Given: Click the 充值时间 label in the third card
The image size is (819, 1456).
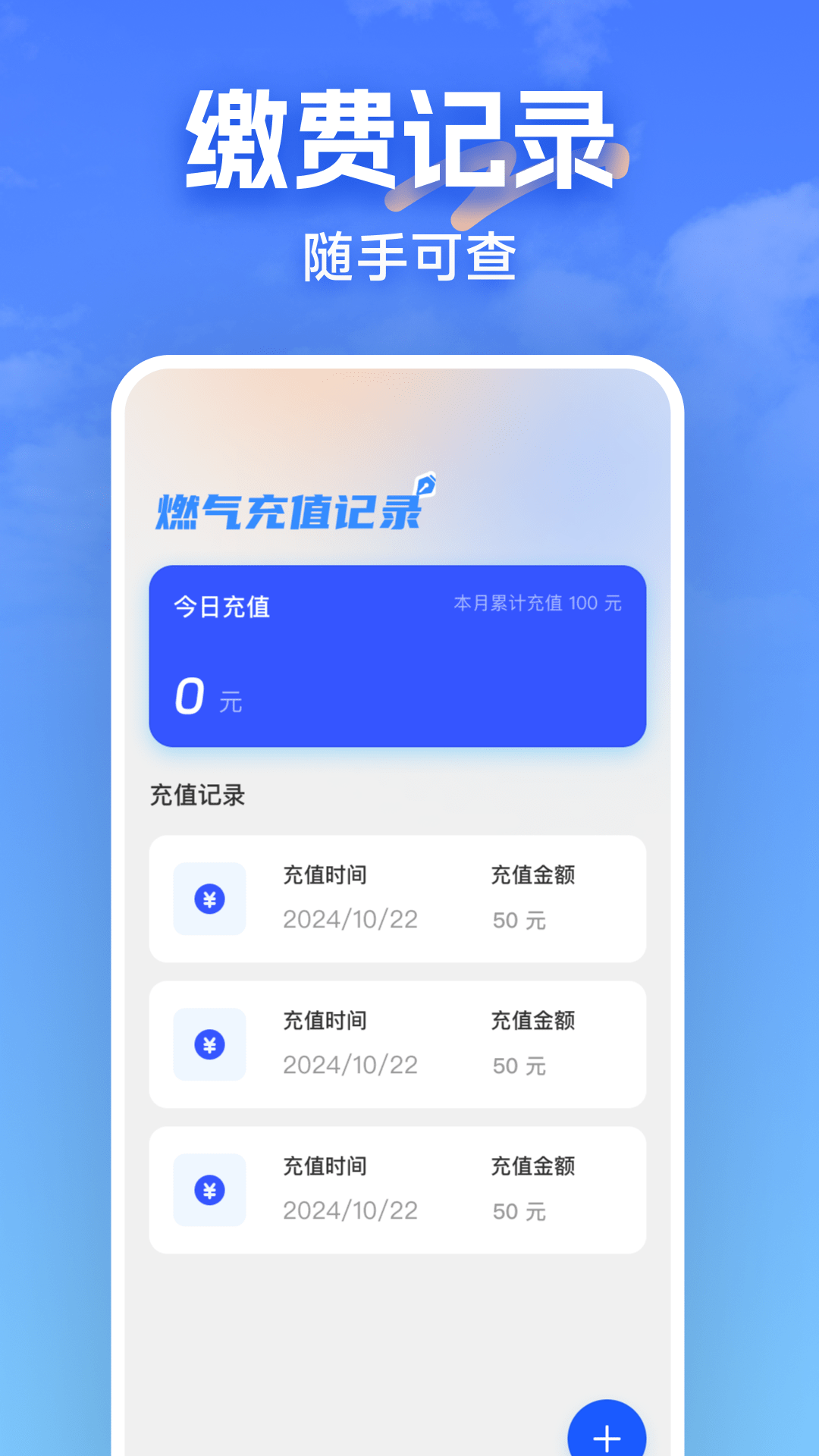Looking at the screenshot, I should pyautogui.click(x=325, y=1166).
